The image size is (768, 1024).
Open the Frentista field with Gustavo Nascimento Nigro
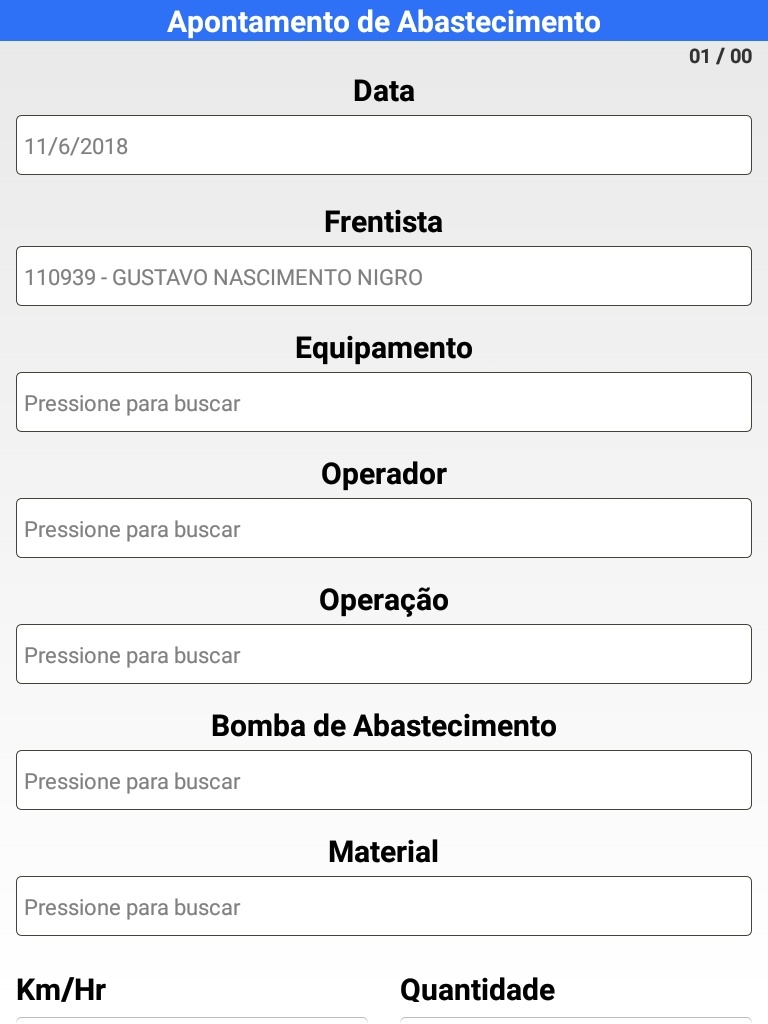[384, 276]
